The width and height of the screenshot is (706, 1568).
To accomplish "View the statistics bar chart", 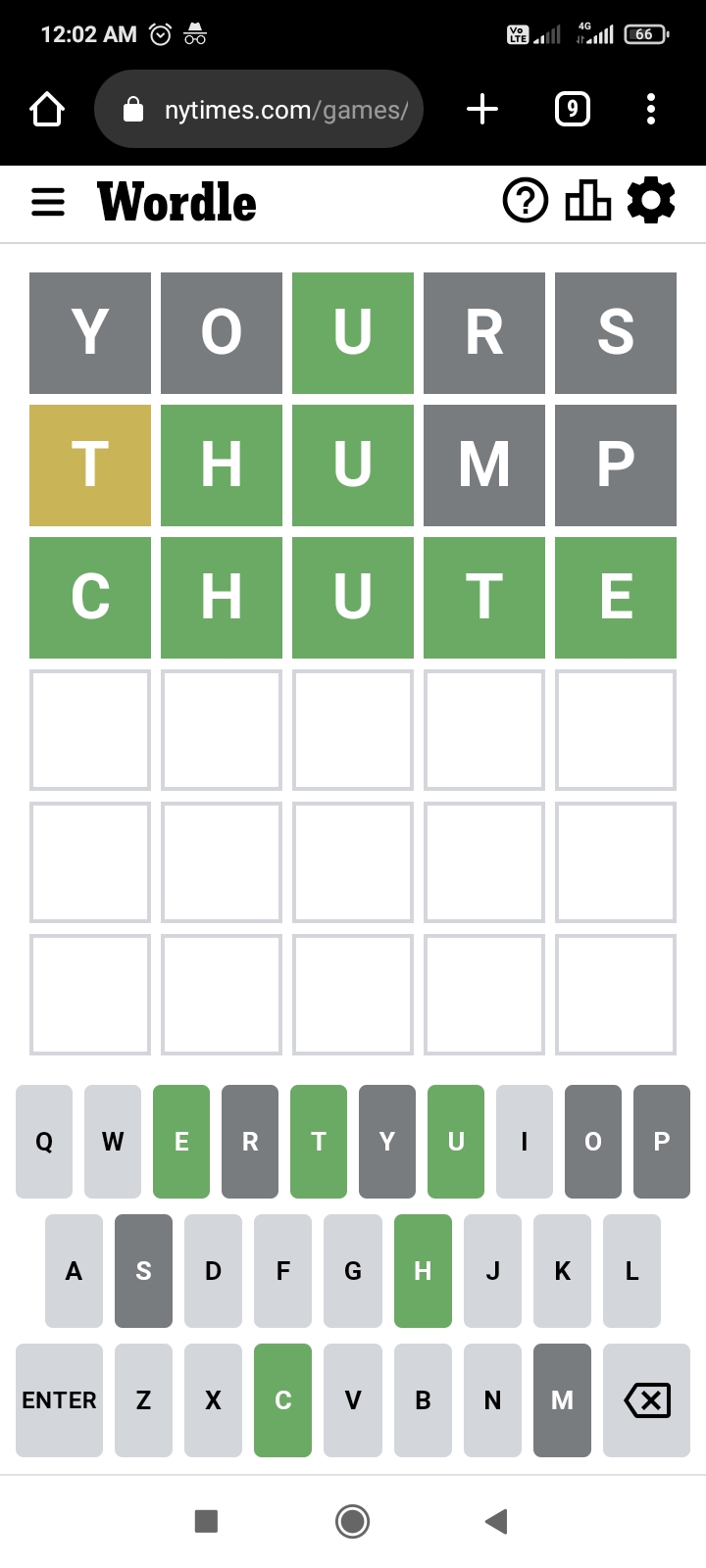I will [x=587, y=201].
